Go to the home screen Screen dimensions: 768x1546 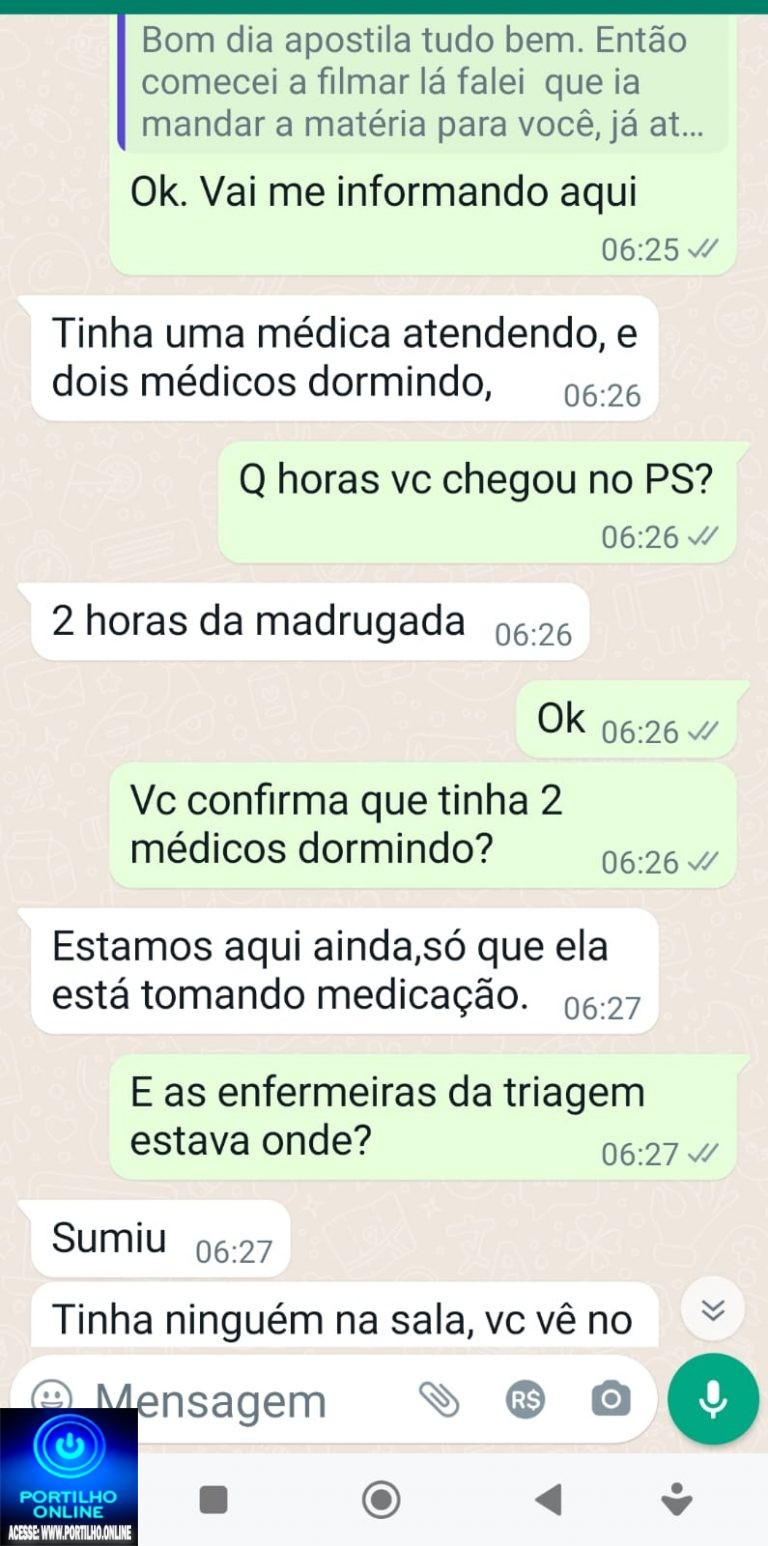tap(381, 1499)
